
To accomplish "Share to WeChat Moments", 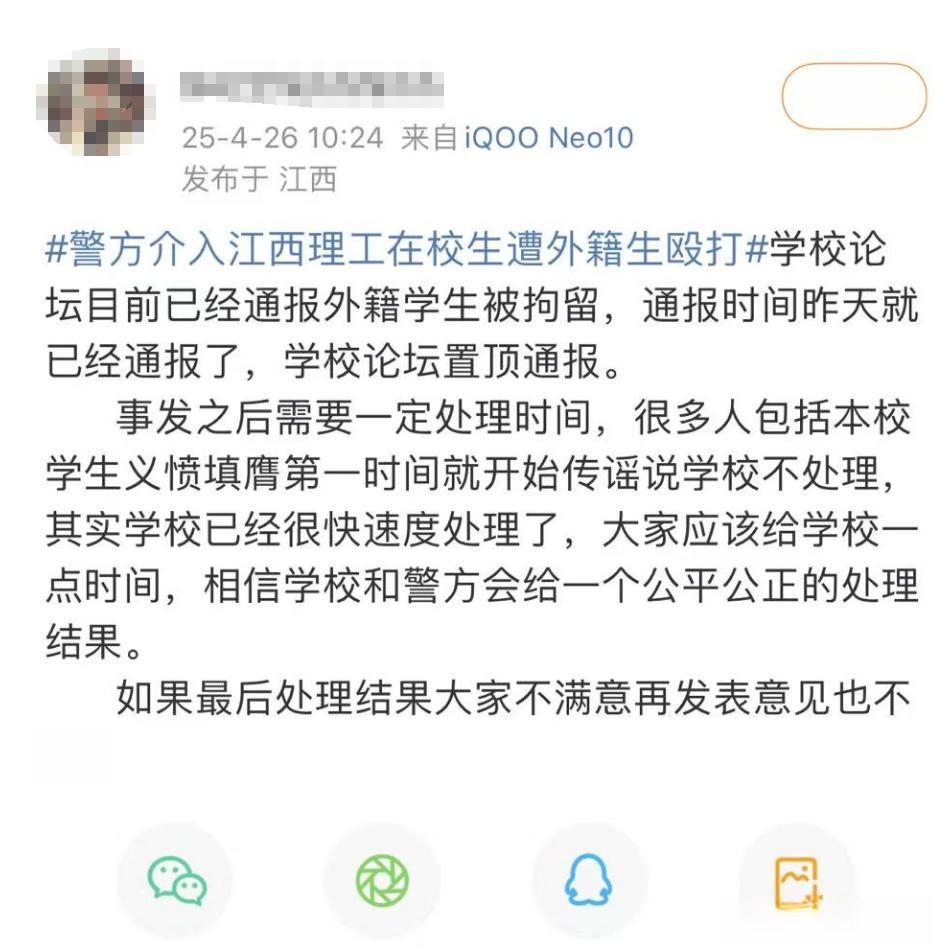I will point(382,881).
